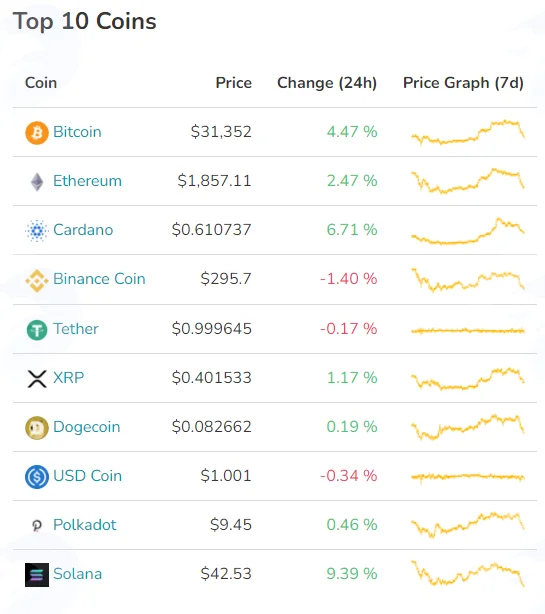The image size is (545, 614).
Task: View Cardano coin details
Action: [83, 230]
